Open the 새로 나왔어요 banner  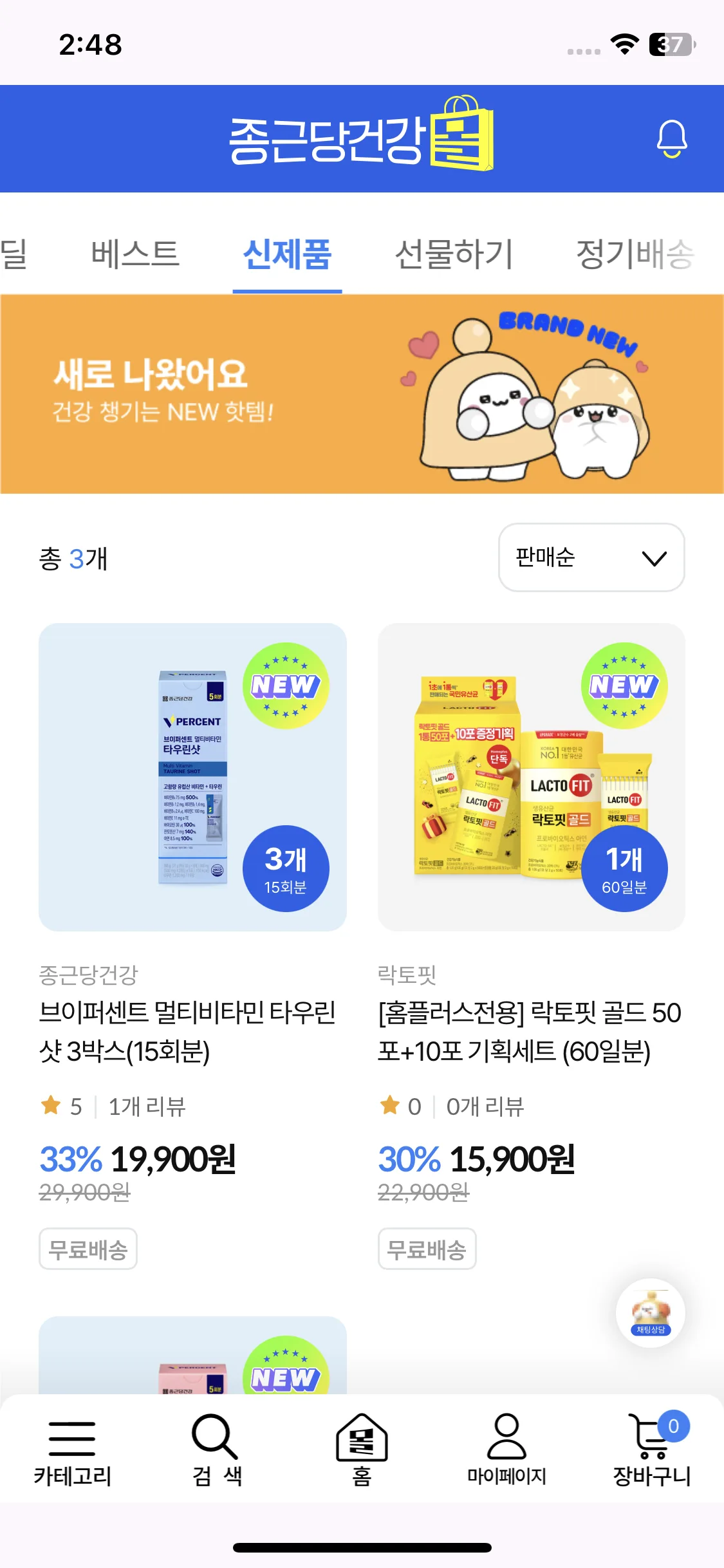[x=362, y=393]
